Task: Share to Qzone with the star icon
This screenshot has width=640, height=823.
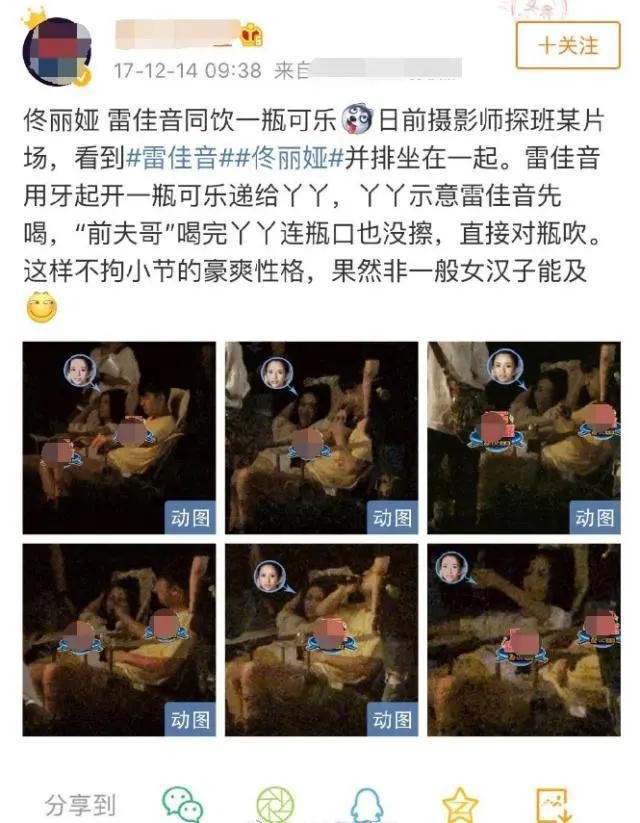Action: (x=460, y=803)
